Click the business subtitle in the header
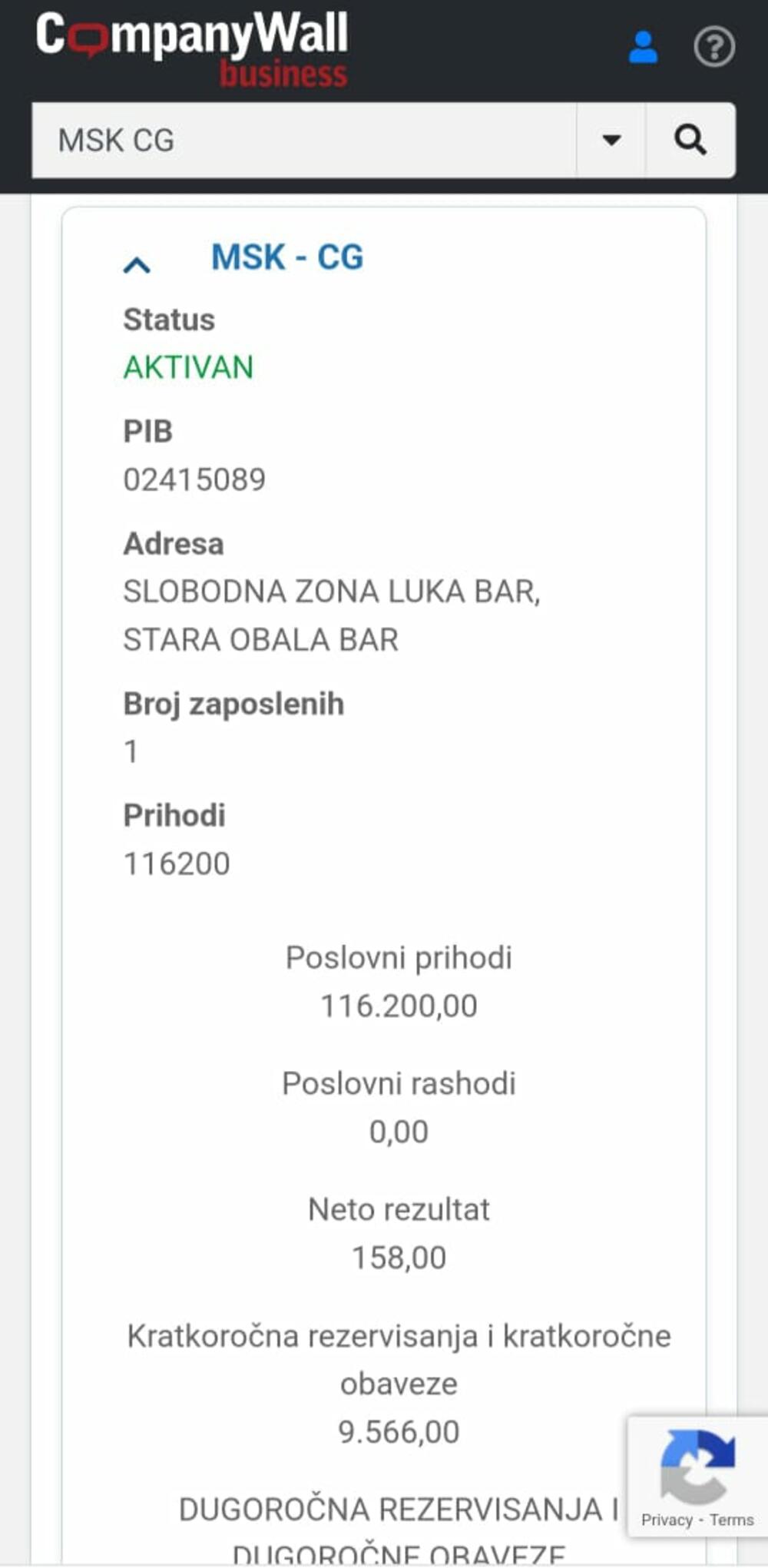Screen dimensions: 768x1568 283,75
